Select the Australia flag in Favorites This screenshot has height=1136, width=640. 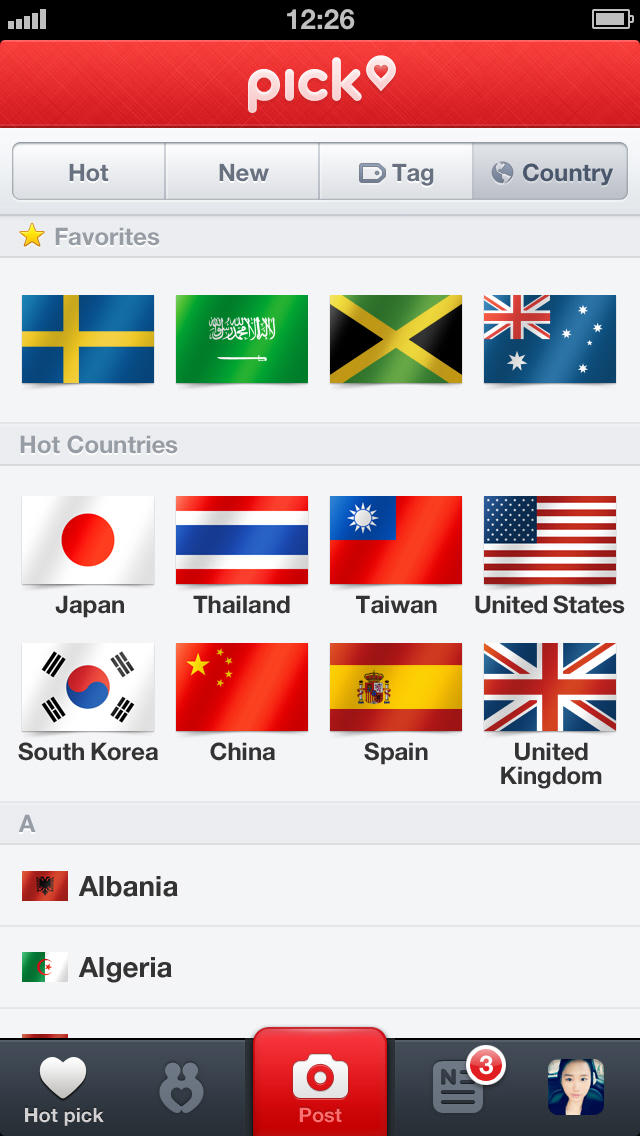coord(550,339)
